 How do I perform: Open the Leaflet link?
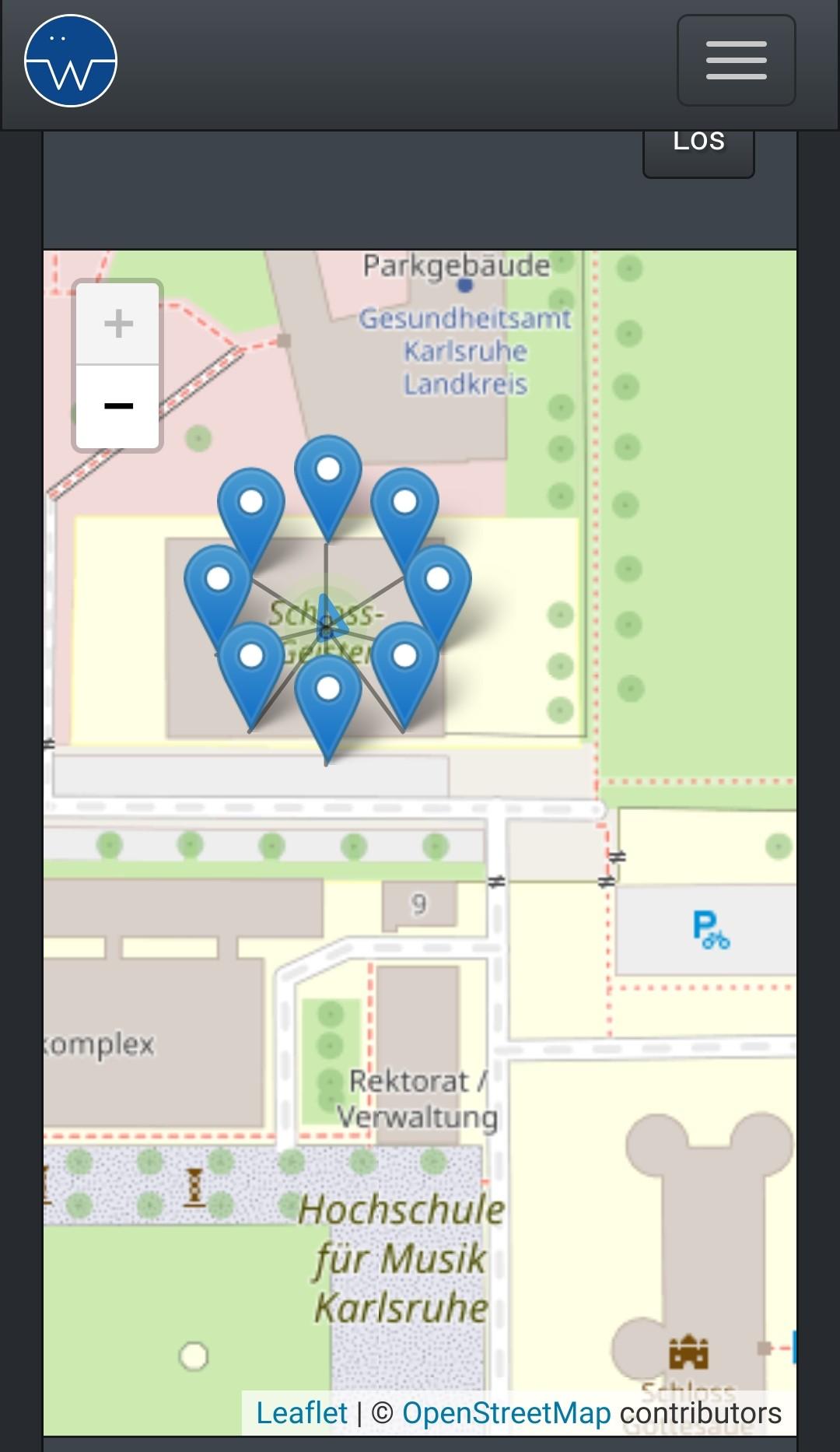[302, 1413]
